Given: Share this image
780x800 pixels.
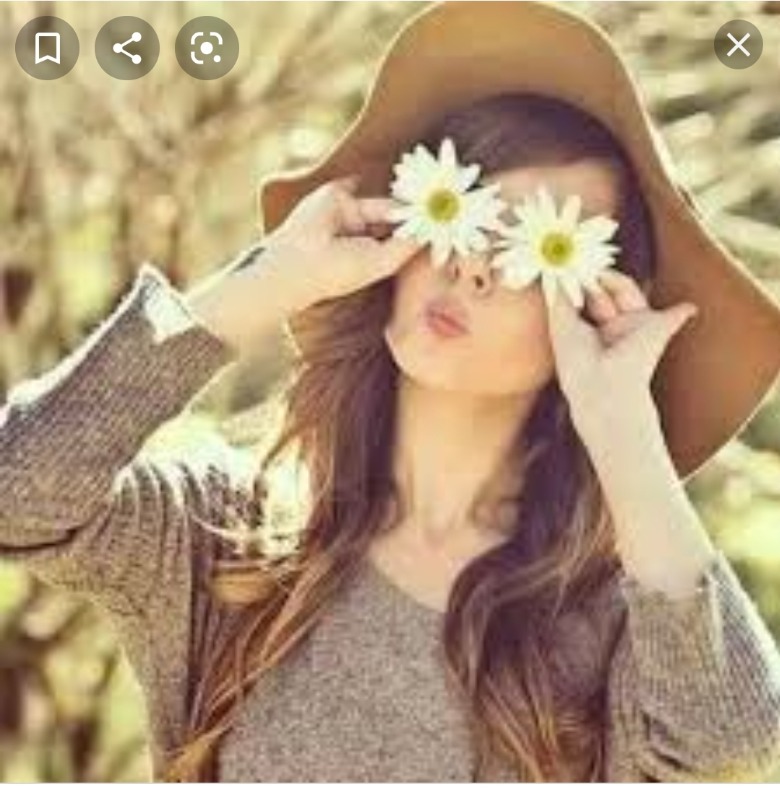Looking at the screenshot, I should [127, 47].
